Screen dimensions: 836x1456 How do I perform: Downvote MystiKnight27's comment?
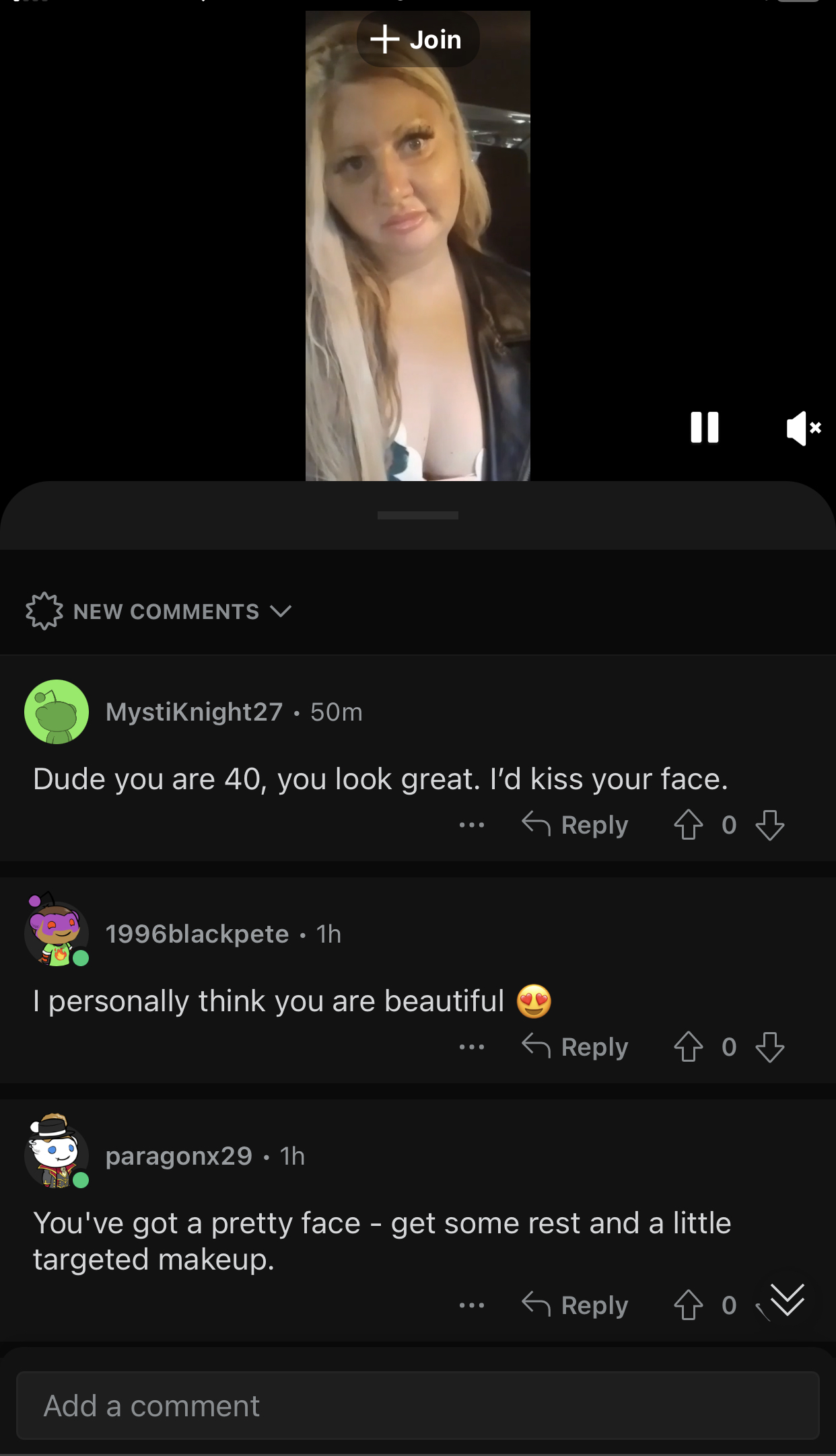coord(769,825)
